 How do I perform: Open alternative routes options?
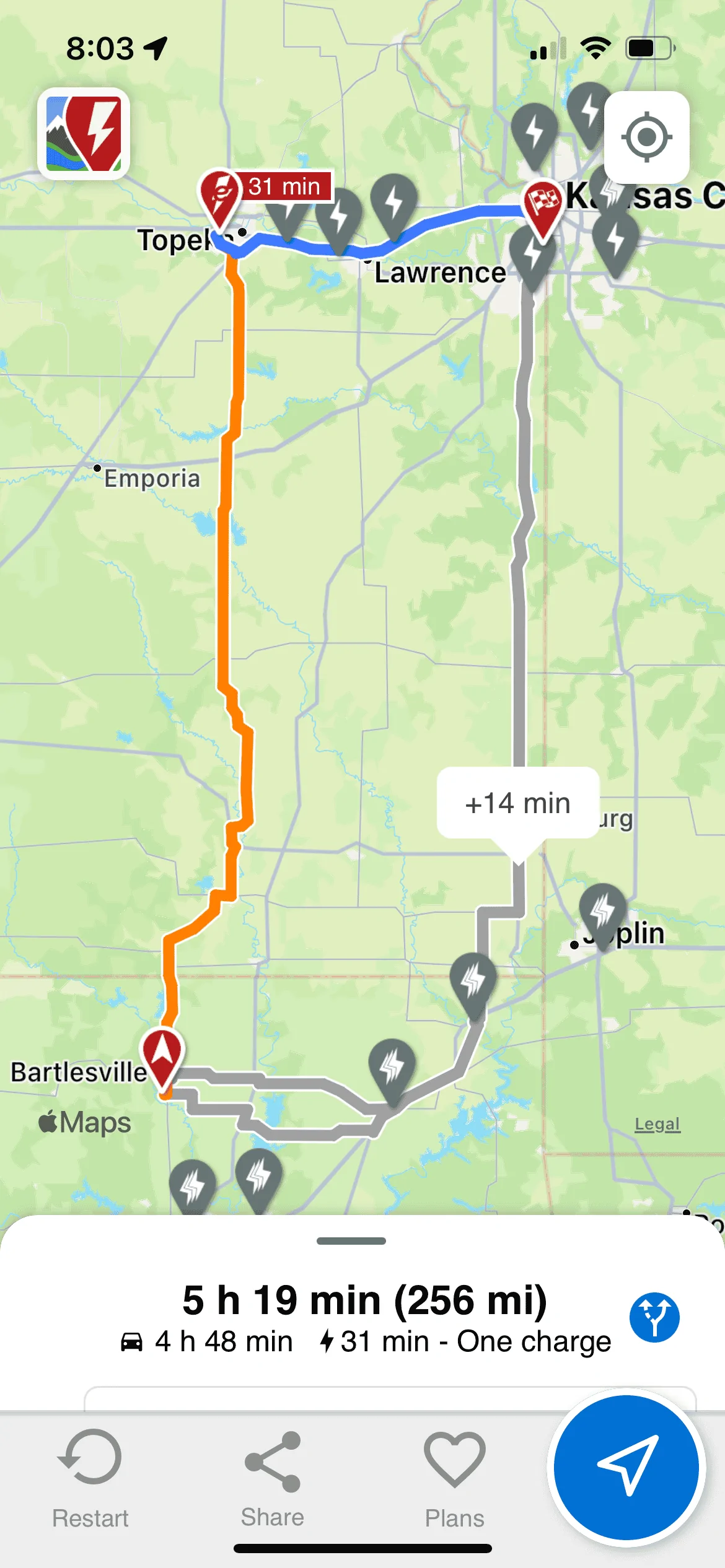(x=654, y=1317)
